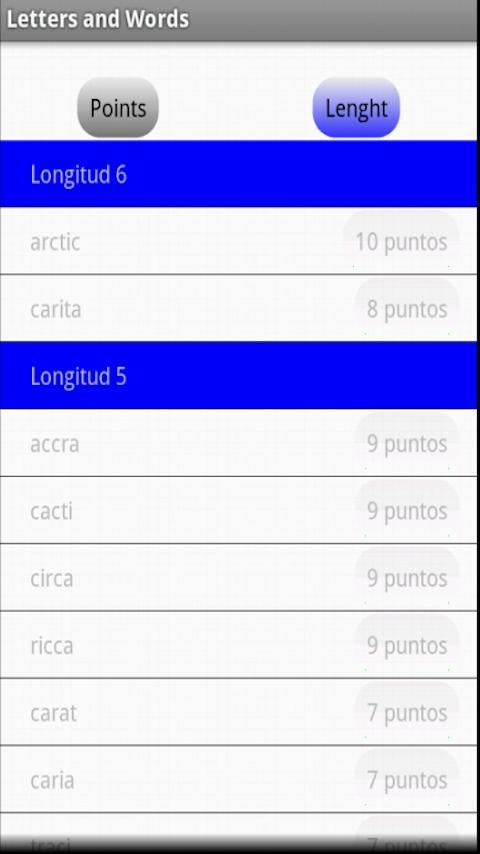Select caria from the list
This screenshot has height=854, width=480.
[x=239, y=780]
